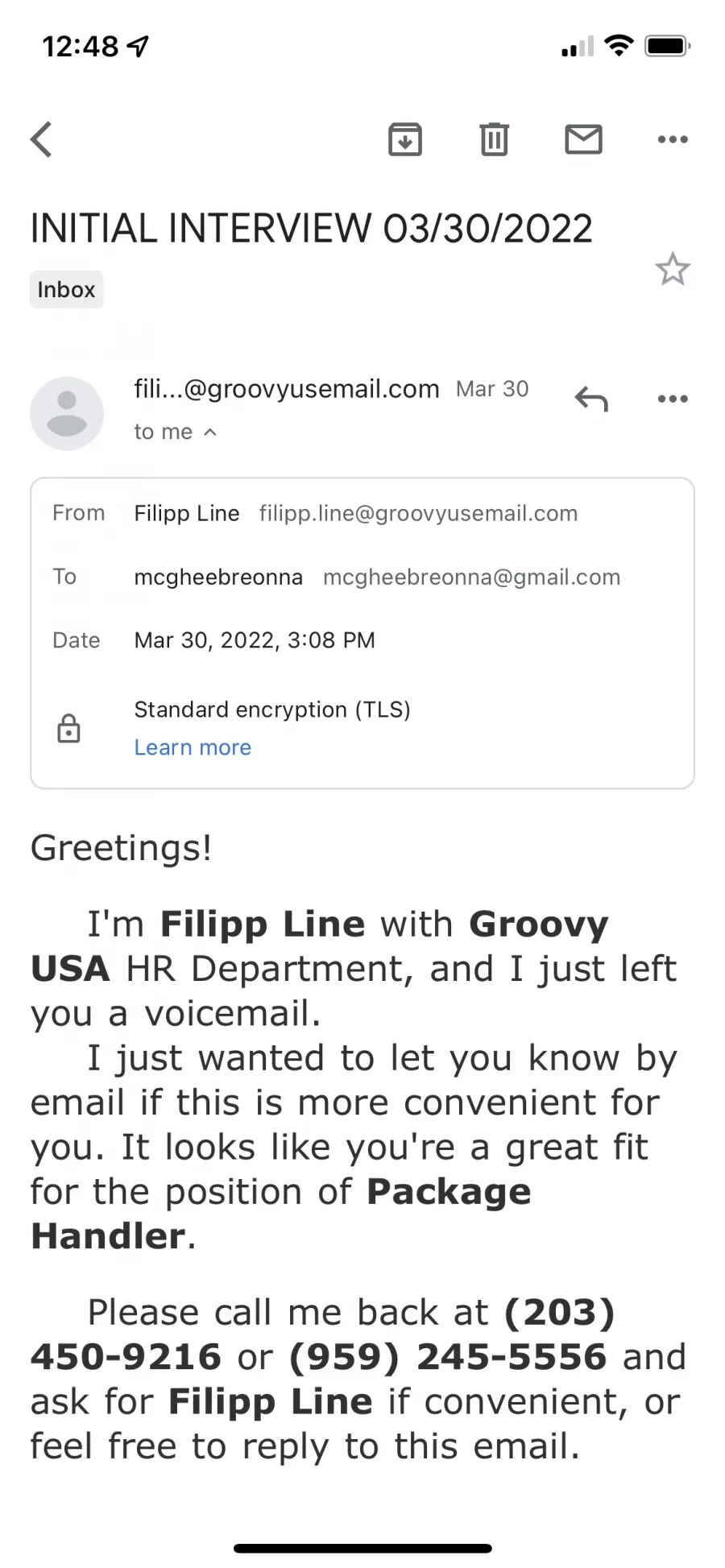Star the INITIAL INTERVIEW email
This screenshot has width=725, height=1568.
click(x=673, y=269)
